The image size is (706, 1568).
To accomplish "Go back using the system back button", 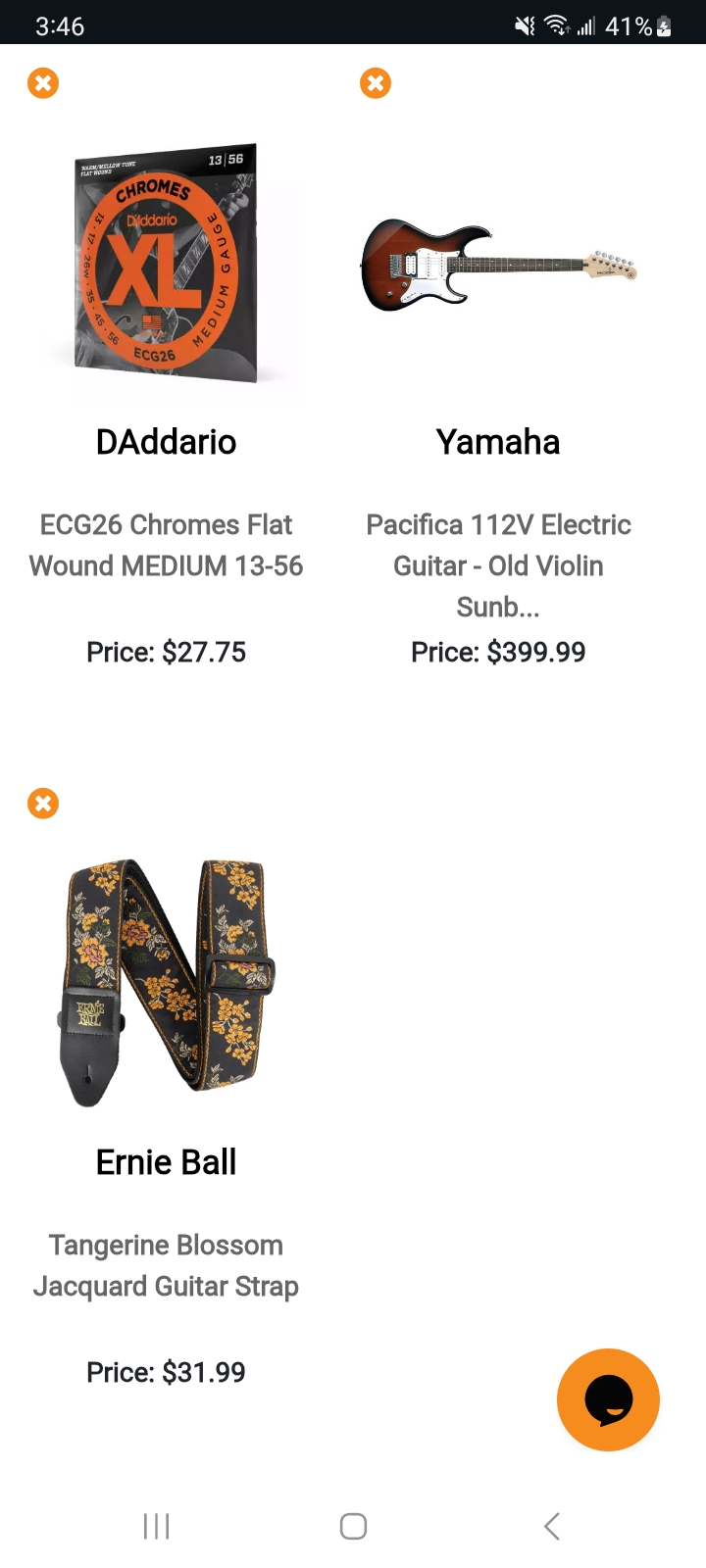I will point(551,1526).
